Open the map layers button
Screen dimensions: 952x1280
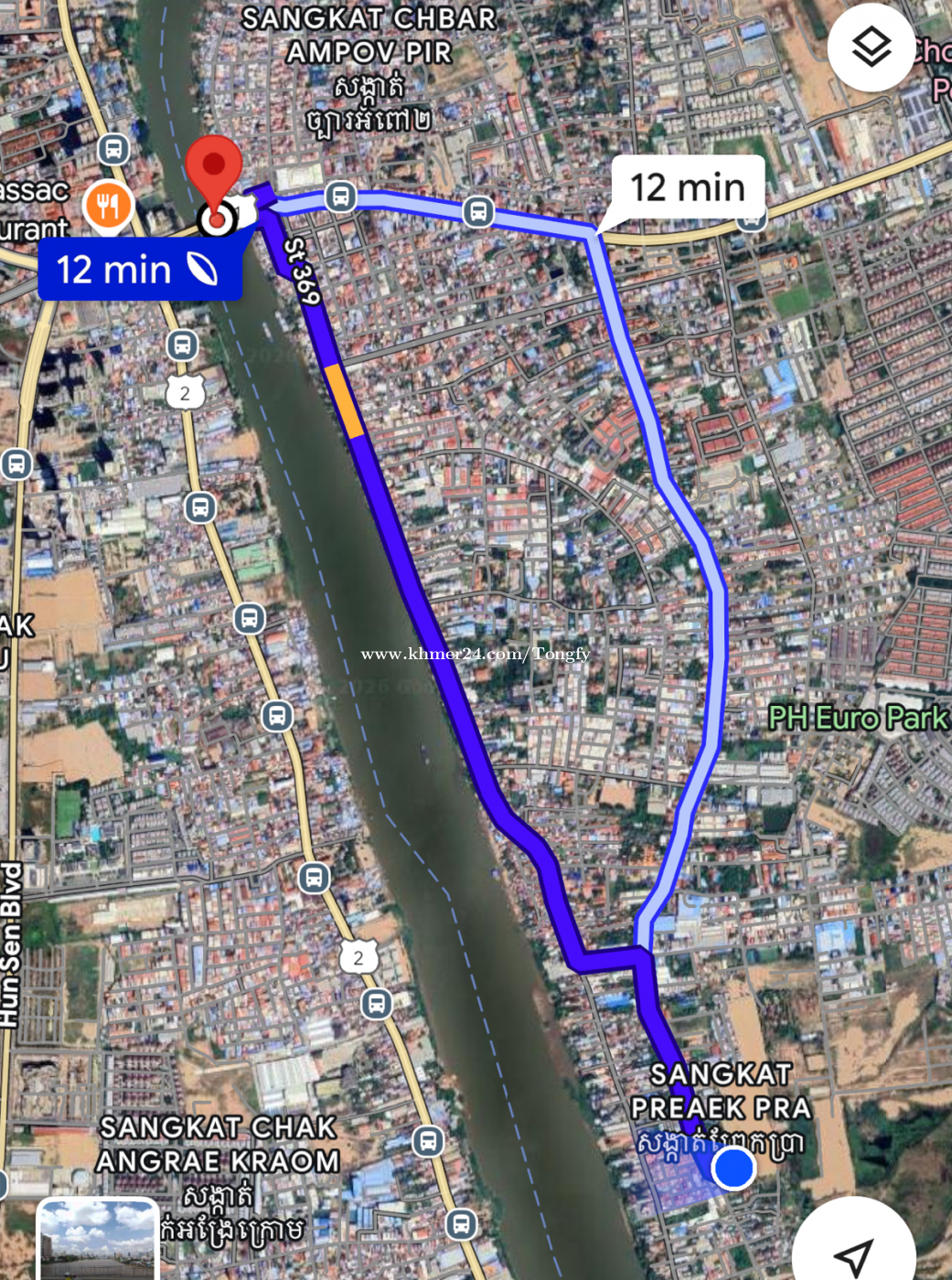click(x=871, y=47)
